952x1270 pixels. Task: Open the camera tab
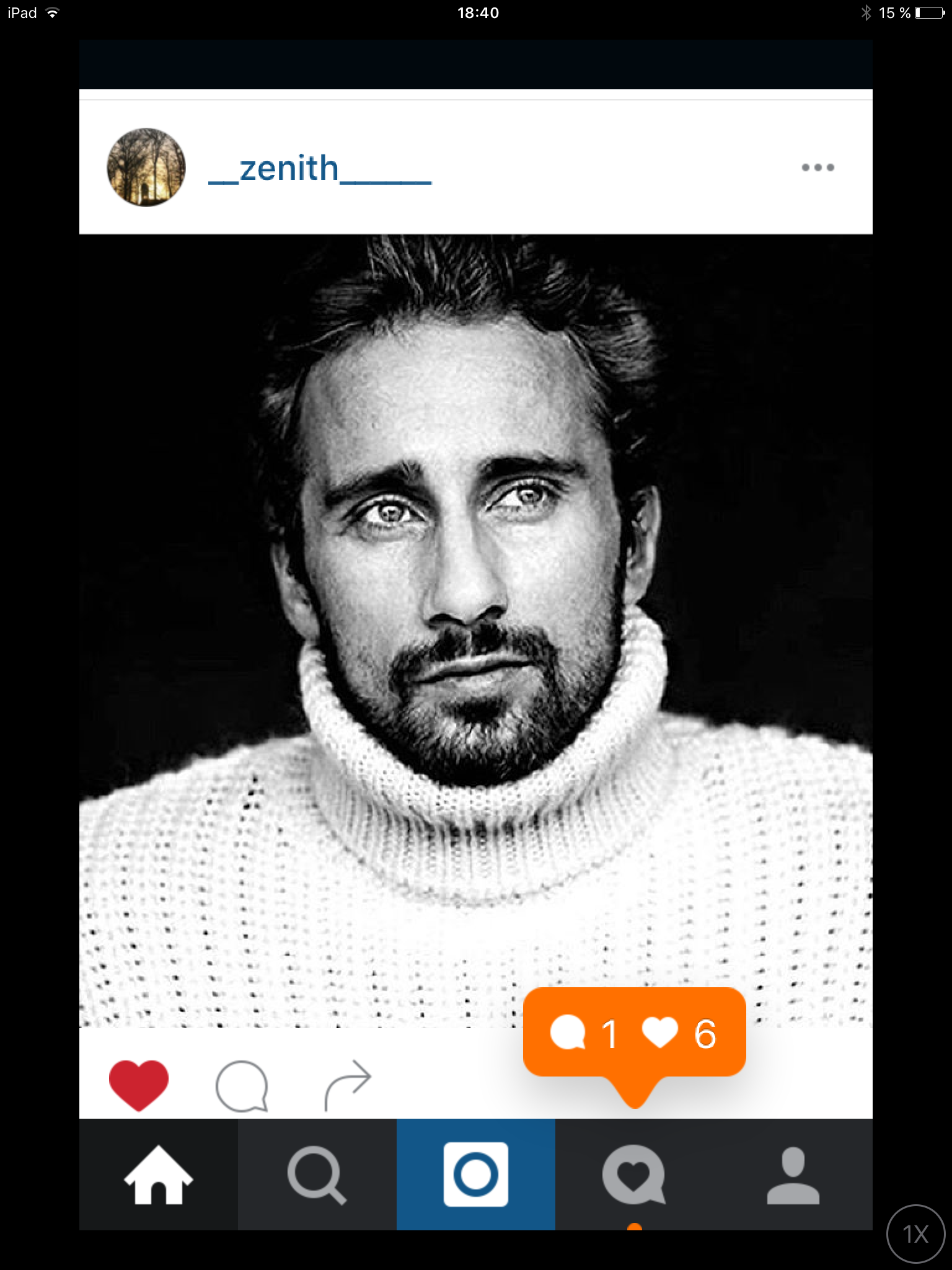(x=475, y=1175)
